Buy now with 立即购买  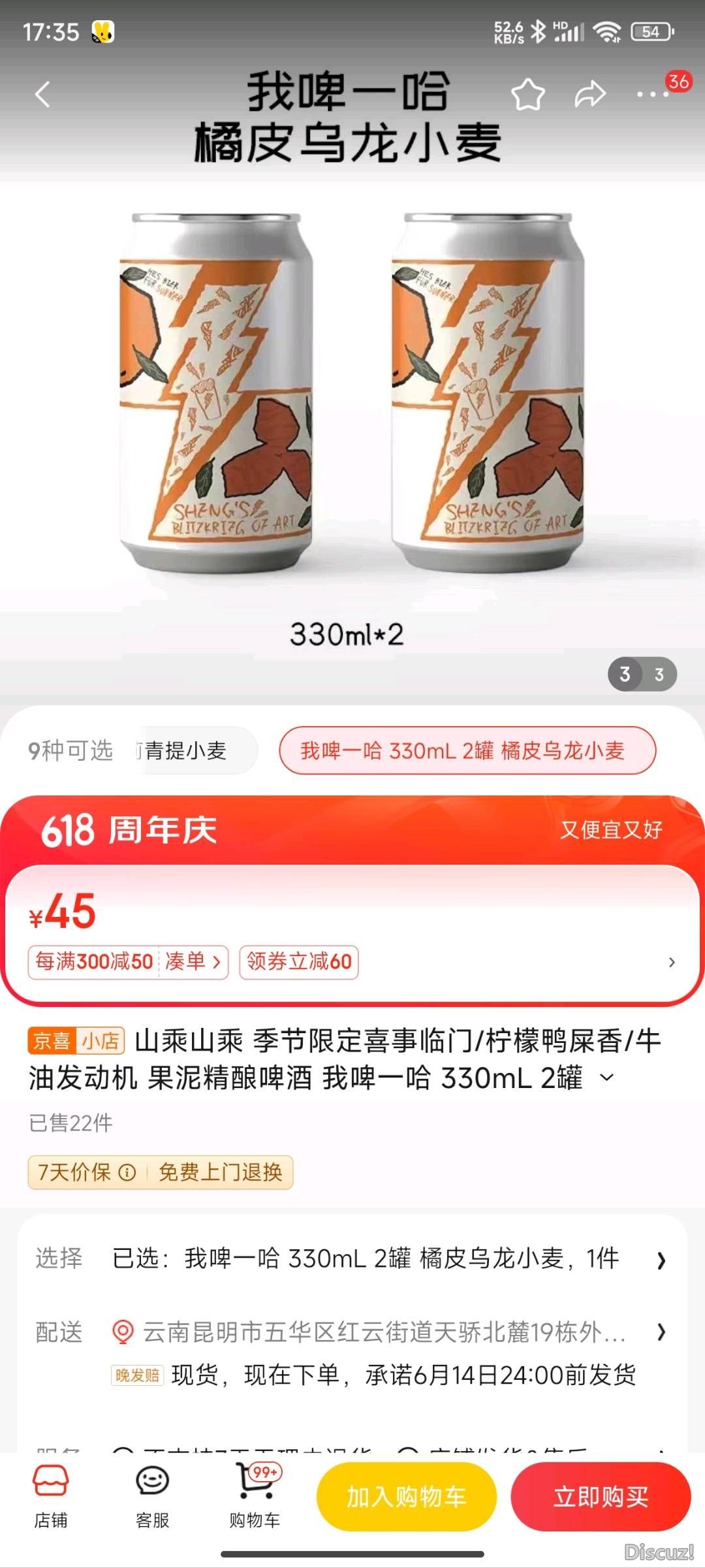pyautogui.click(x=601, y=1496)
